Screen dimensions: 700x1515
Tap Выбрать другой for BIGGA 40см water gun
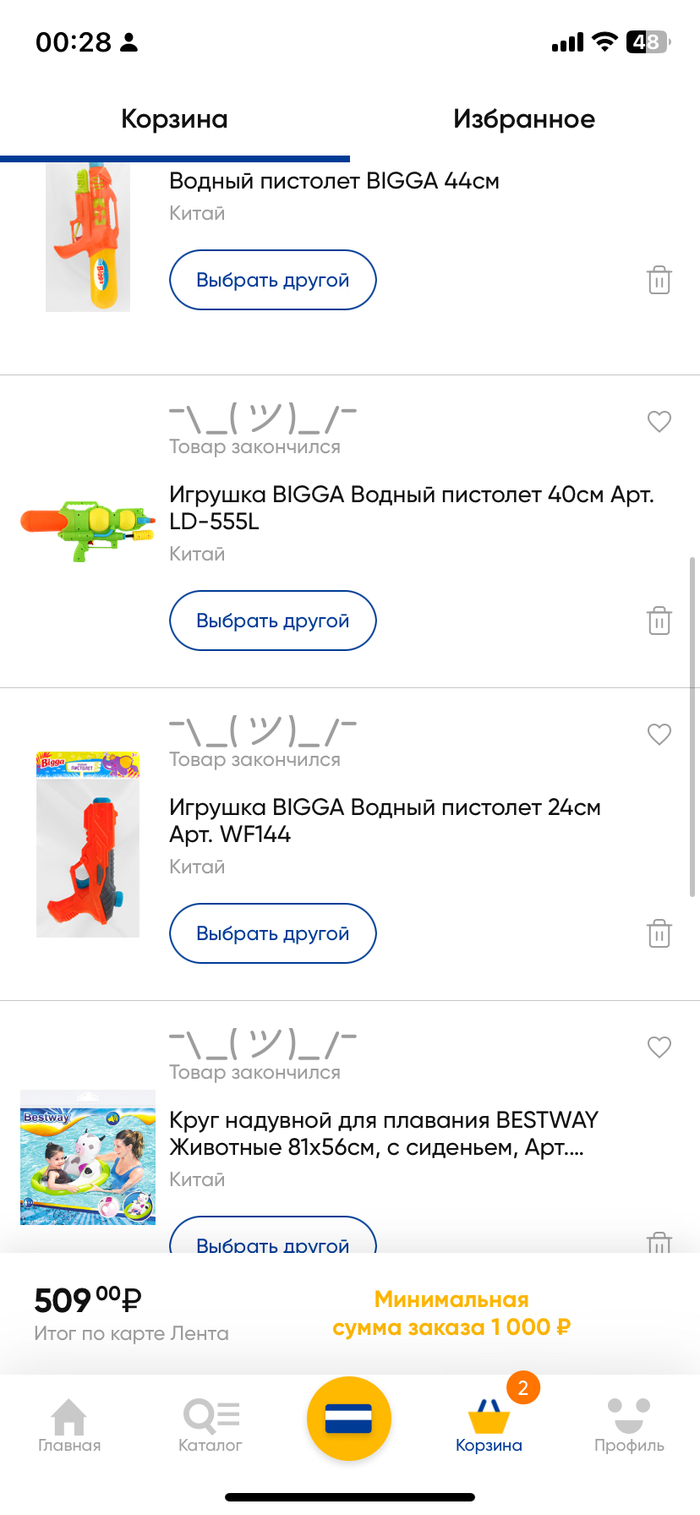(272, 621)
